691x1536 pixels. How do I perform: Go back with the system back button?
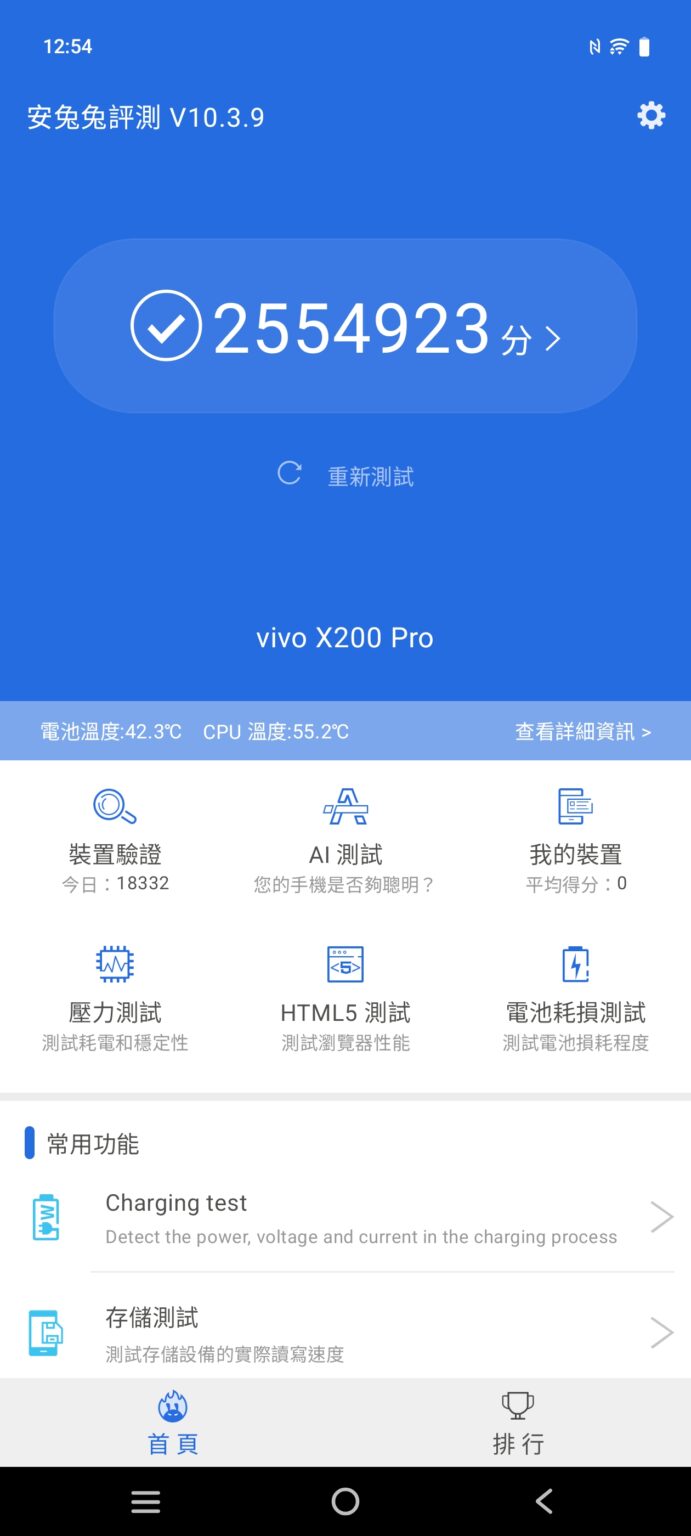pos(544,1501)
